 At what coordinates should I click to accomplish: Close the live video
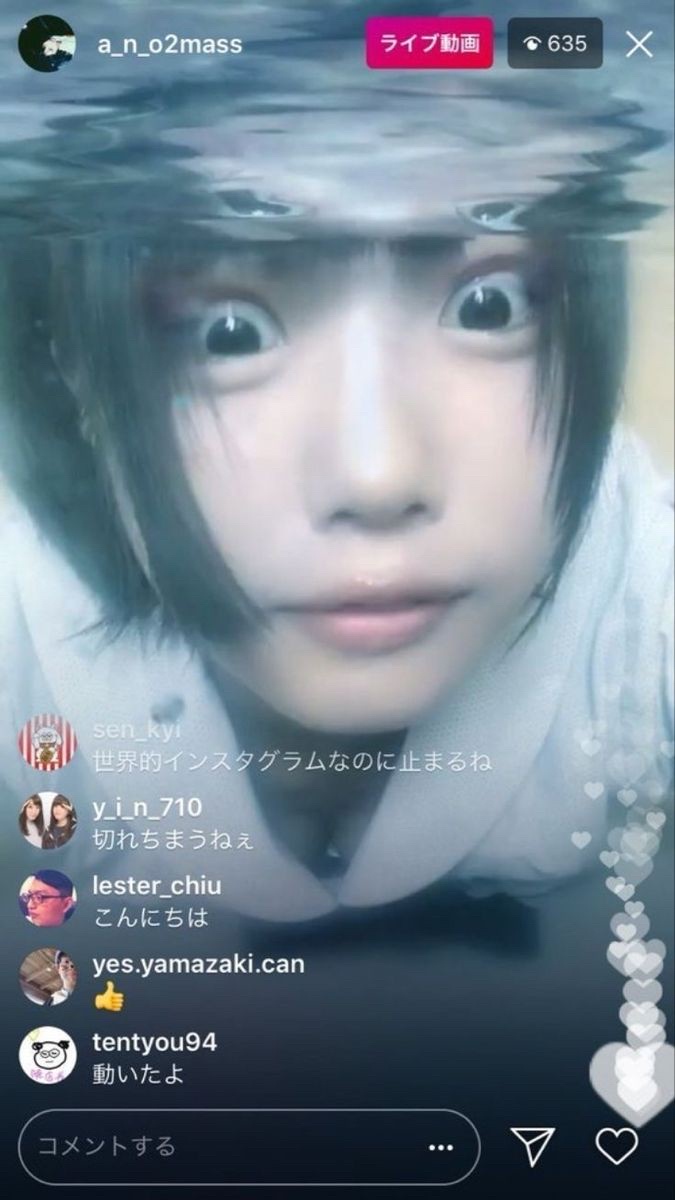point(639,44)
